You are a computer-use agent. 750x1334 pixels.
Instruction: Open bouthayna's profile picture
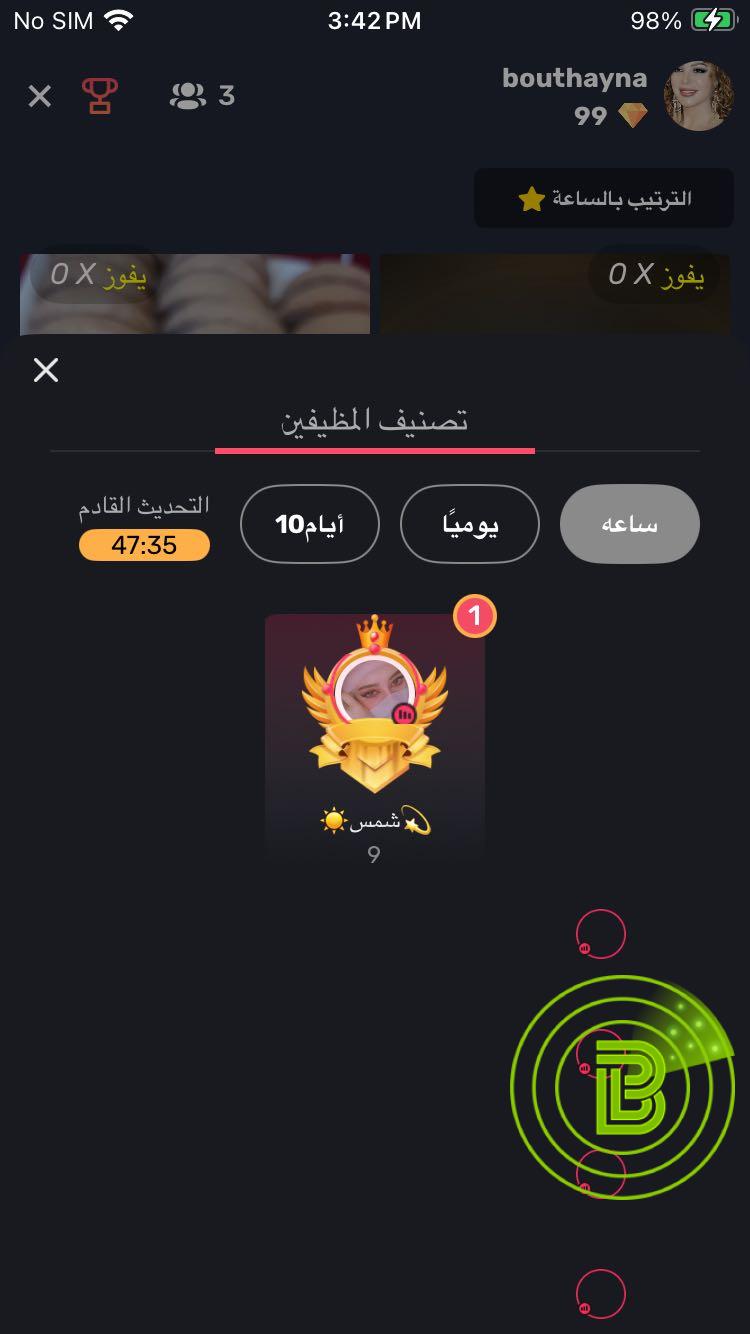(x=698, y=96)
